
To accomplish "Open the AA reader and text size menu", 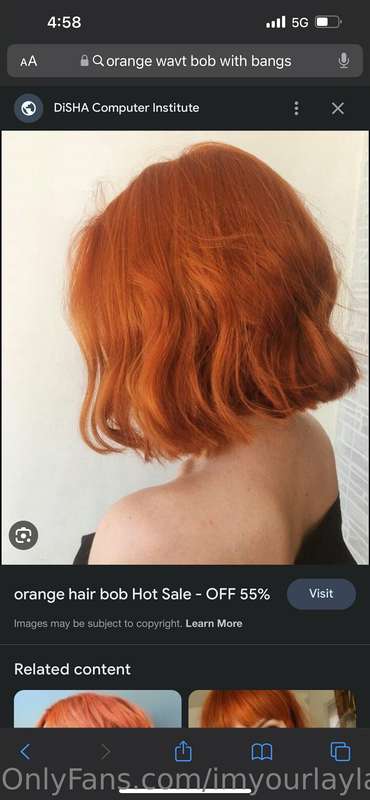I will coord(29,62).
